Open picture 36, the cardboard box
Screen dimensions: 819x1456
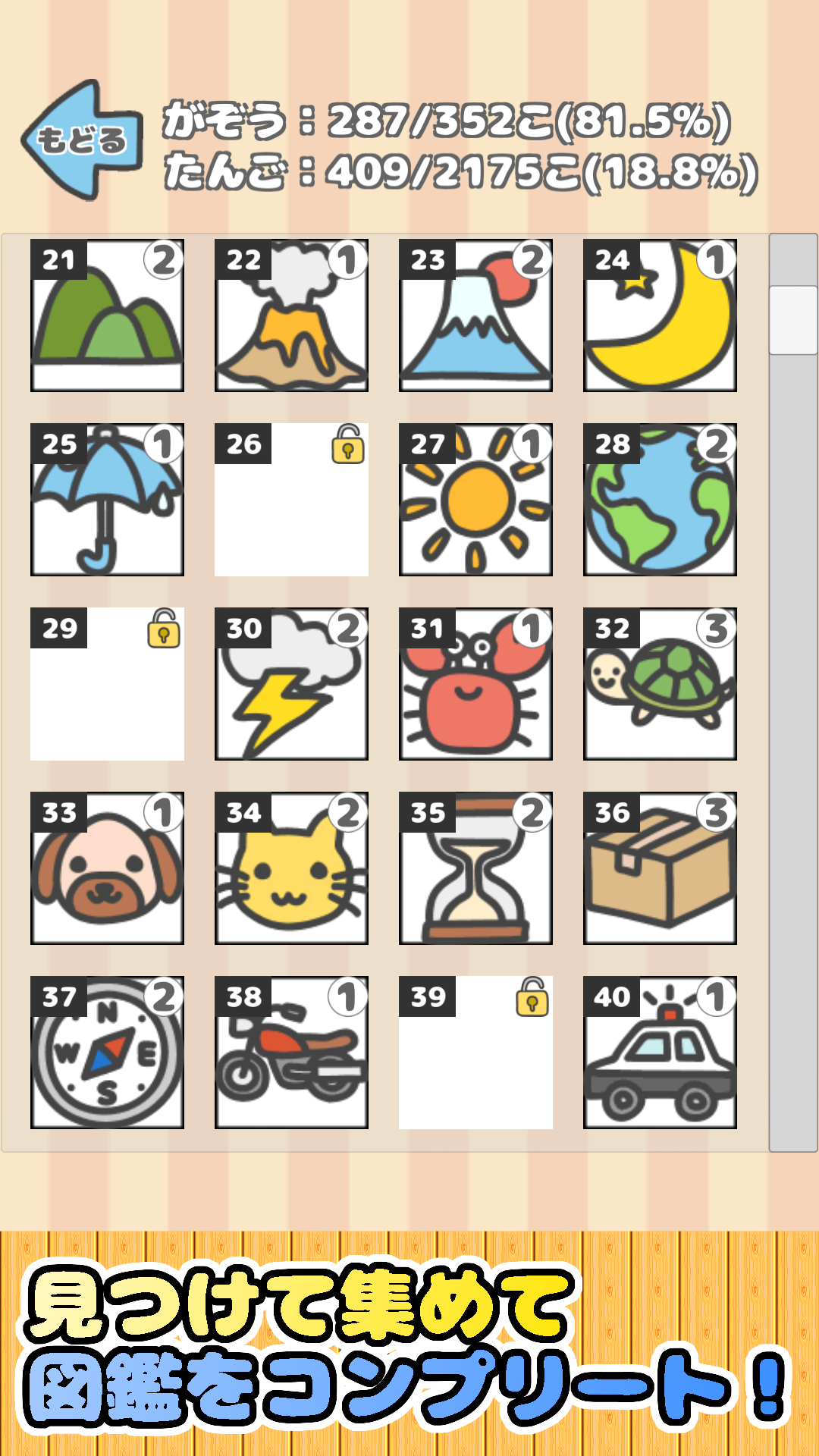[660, 868]
